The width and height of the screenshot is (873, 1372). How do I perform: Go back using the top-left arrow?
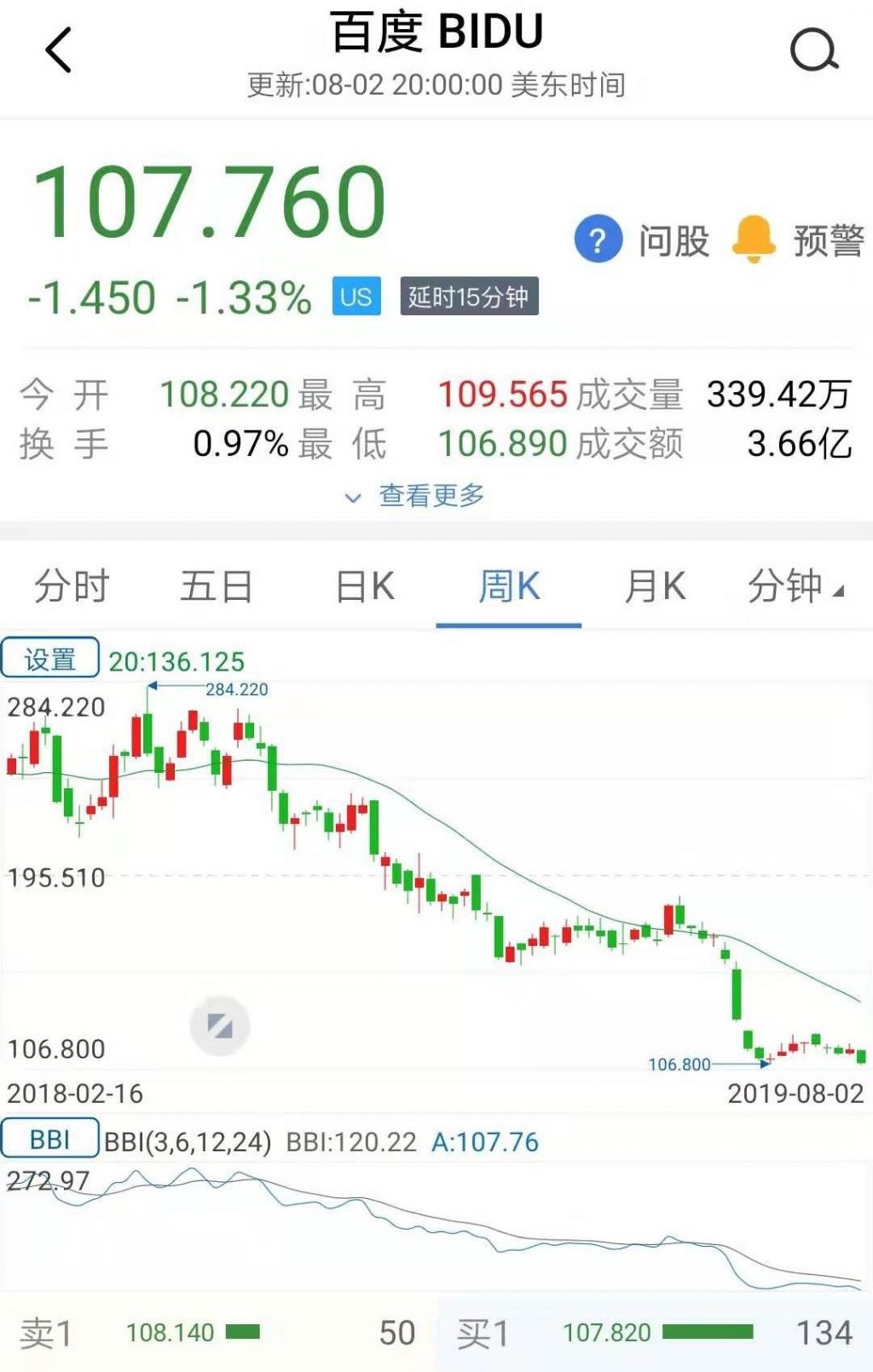point(58,50)
